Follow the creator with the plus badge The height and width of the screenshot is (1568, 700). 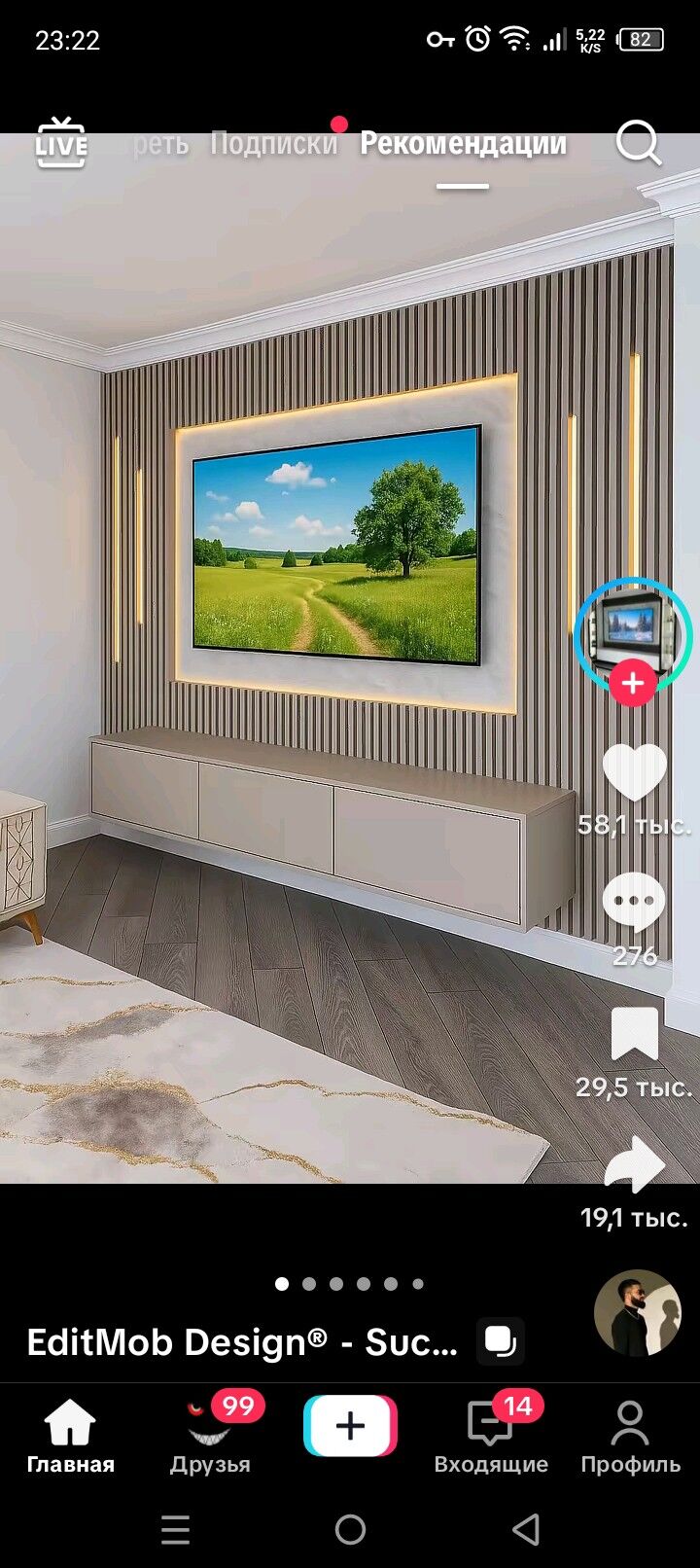633,683
